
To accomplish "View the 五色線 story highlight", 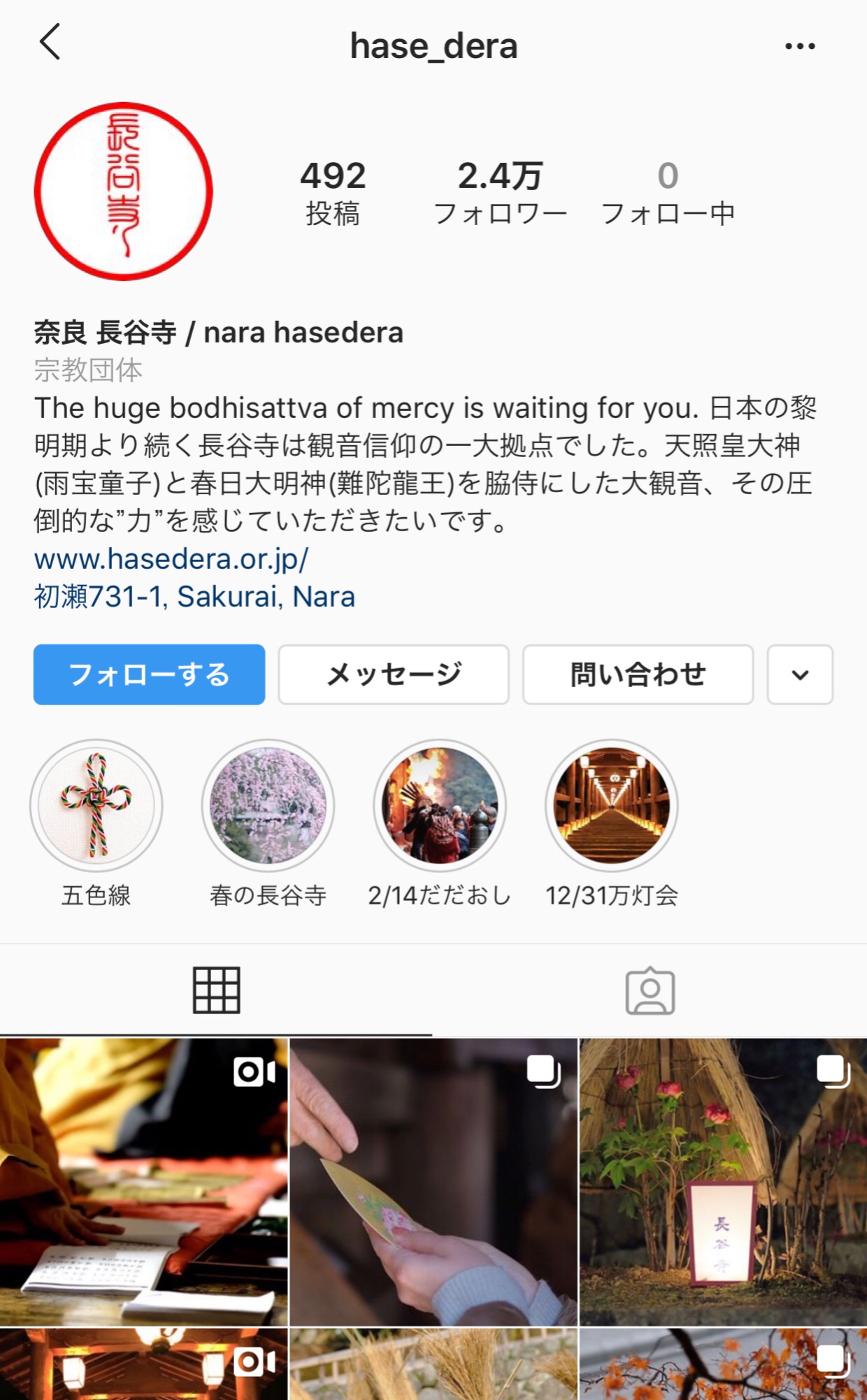I will 96,806.
